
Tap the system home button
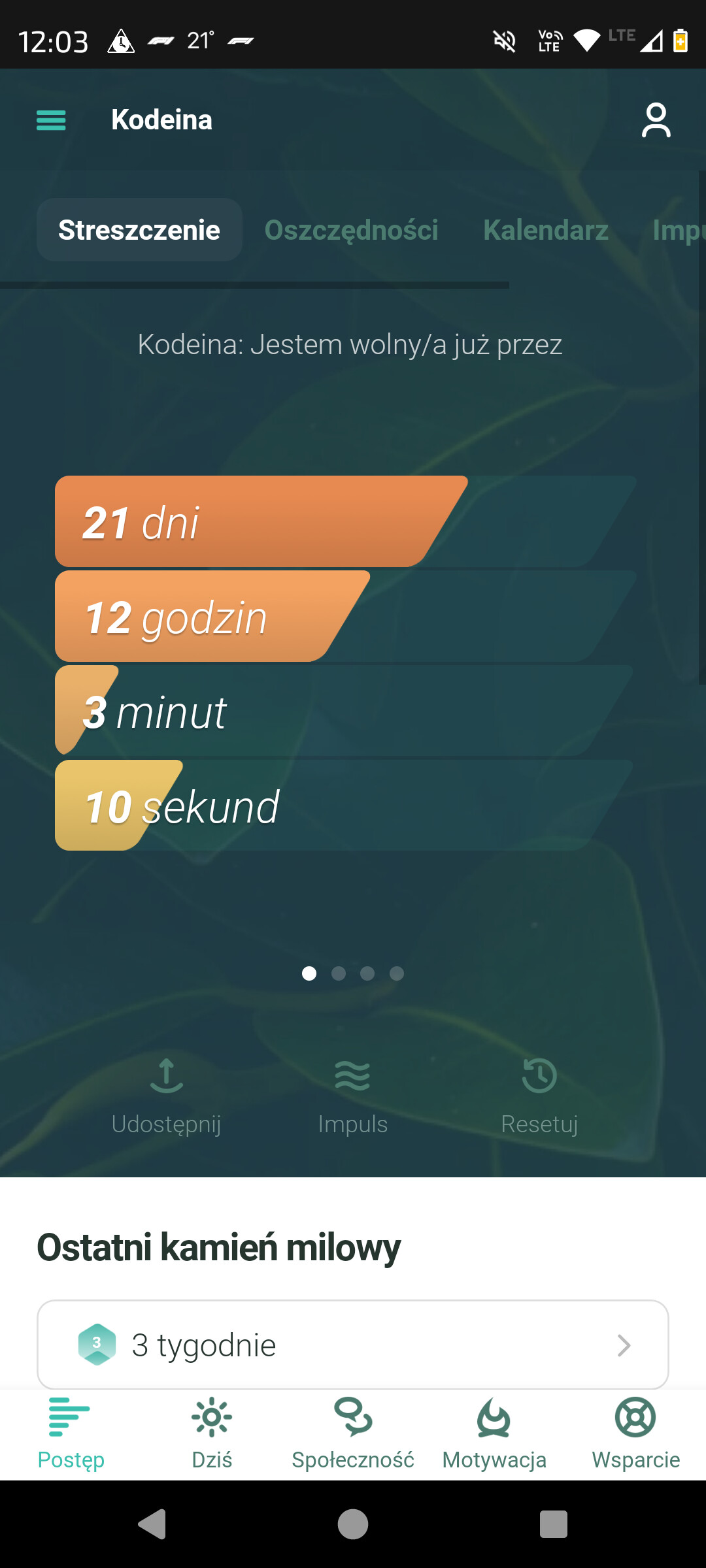[x=353, y=1524]
